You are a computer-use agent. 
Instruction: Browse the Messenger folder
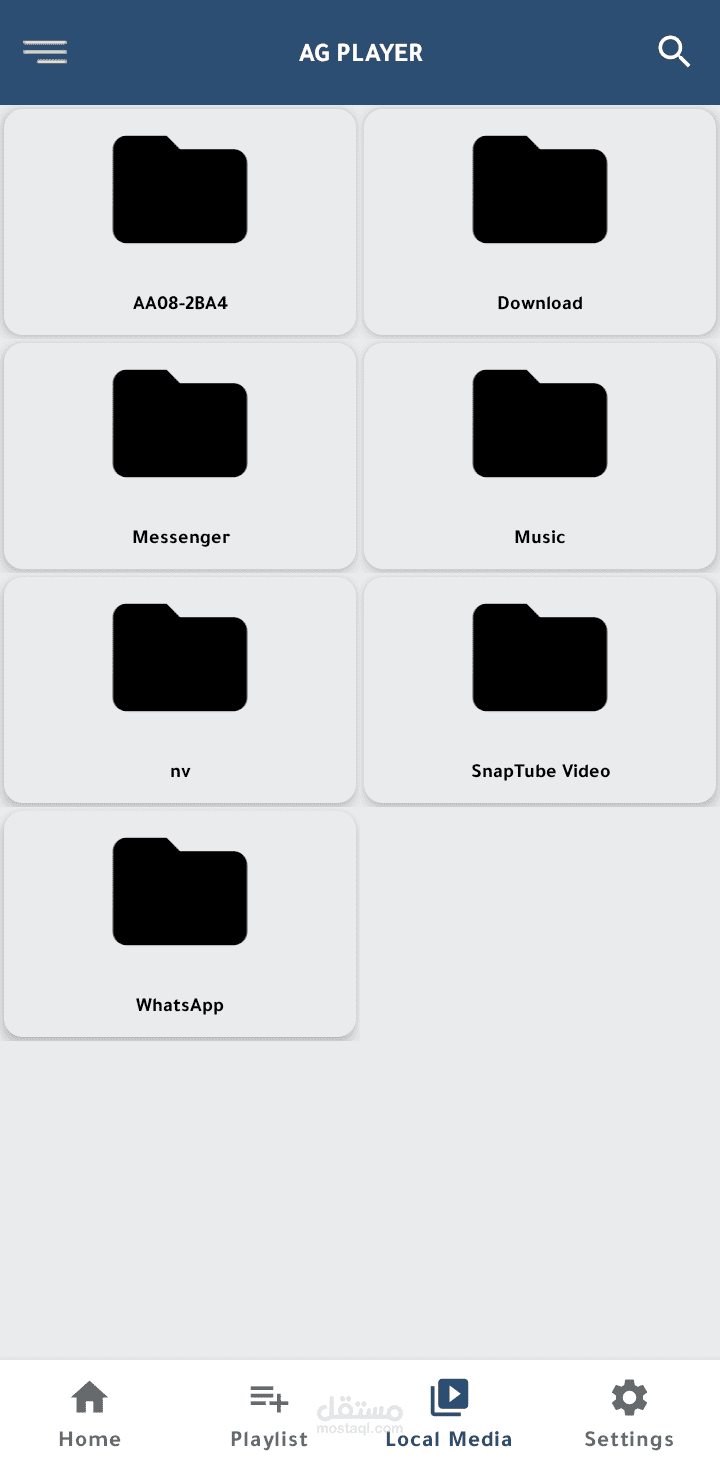pos(180,456)
